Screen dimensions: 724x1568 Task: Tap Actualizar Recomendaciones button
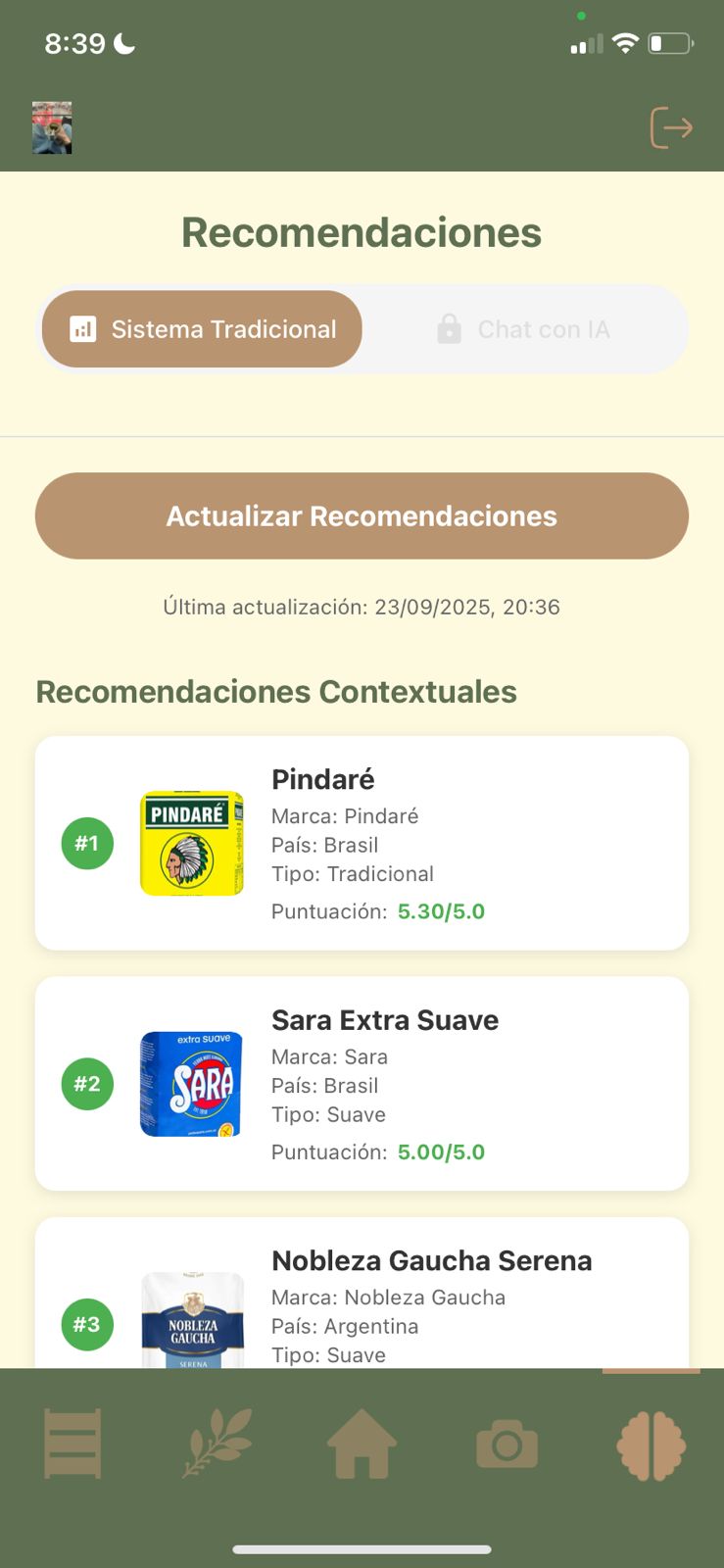362,516
